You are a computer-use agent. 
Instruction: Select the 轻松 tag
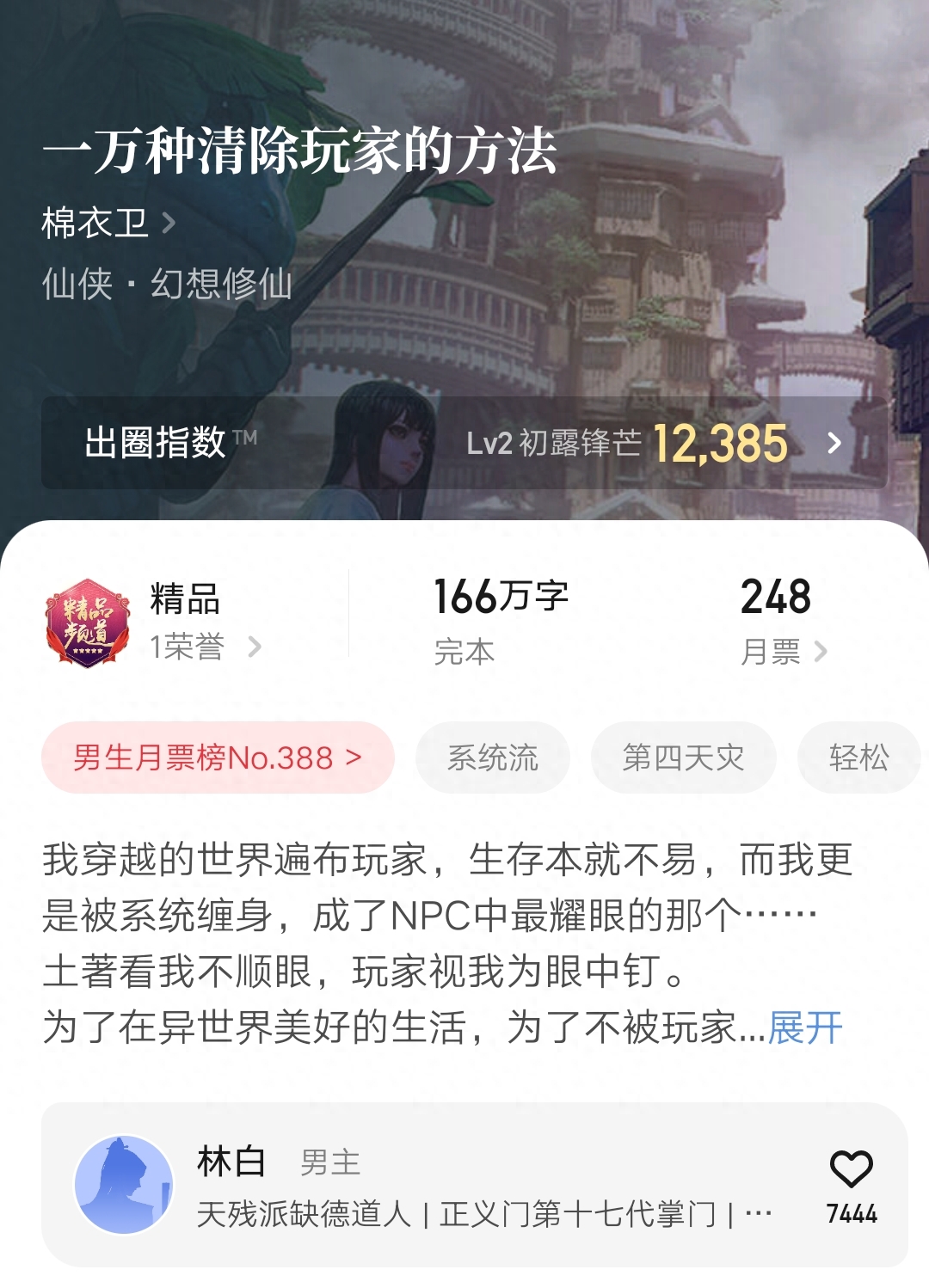click(x=858, y=757)
